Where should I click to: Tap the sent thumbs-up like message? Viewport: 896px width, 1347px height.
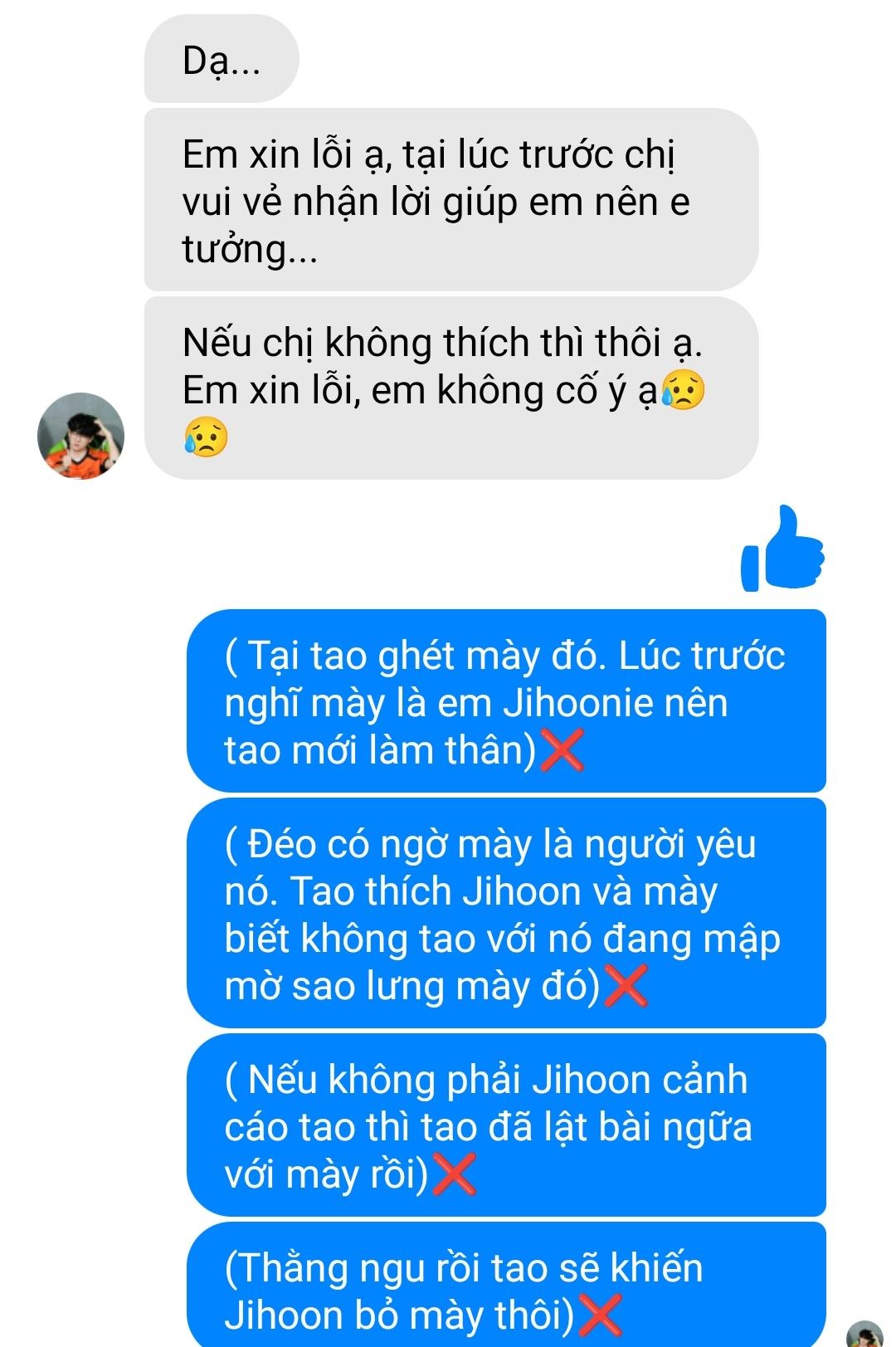point(782,549)
